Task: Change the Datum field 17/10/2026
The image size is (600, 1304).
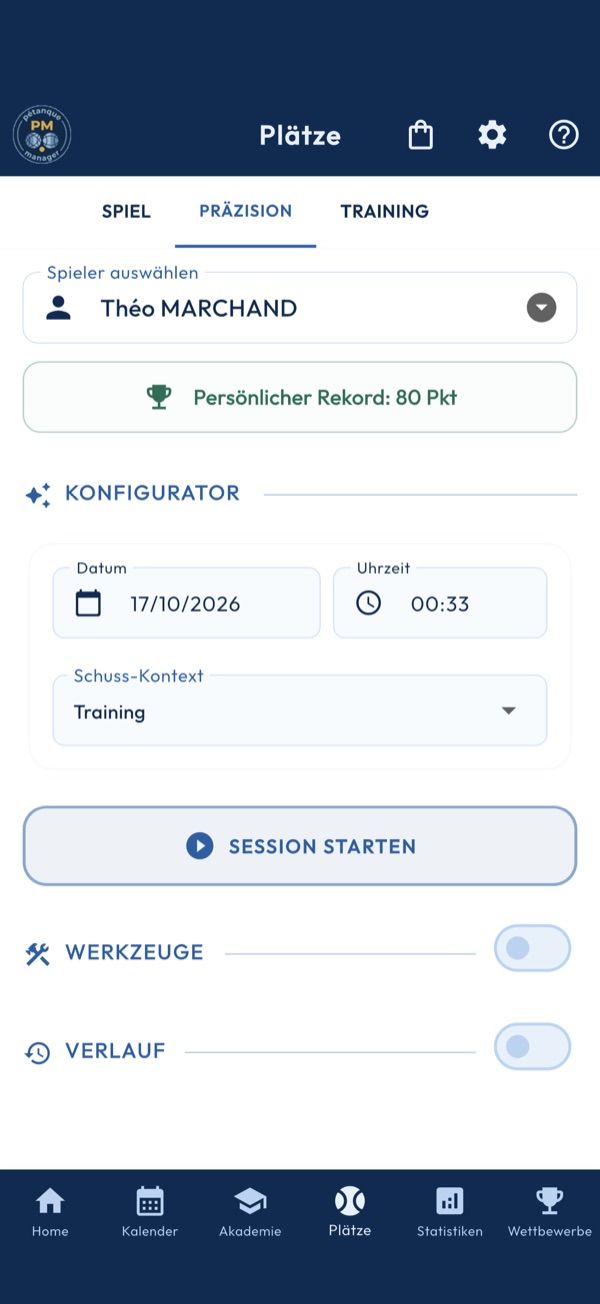Action: 187,603
